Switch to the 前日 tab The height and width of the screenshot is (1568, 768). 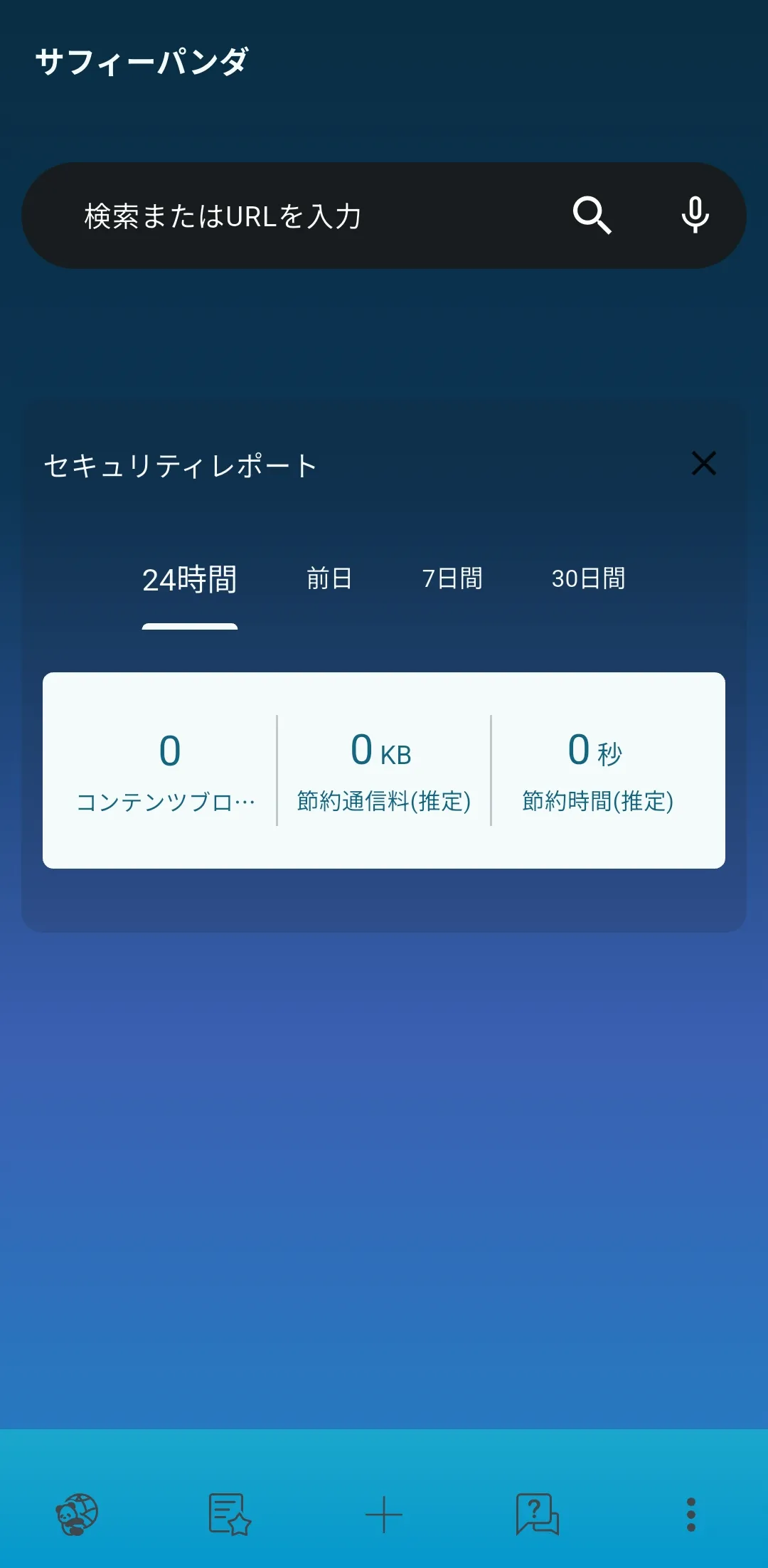click(329, 578)
